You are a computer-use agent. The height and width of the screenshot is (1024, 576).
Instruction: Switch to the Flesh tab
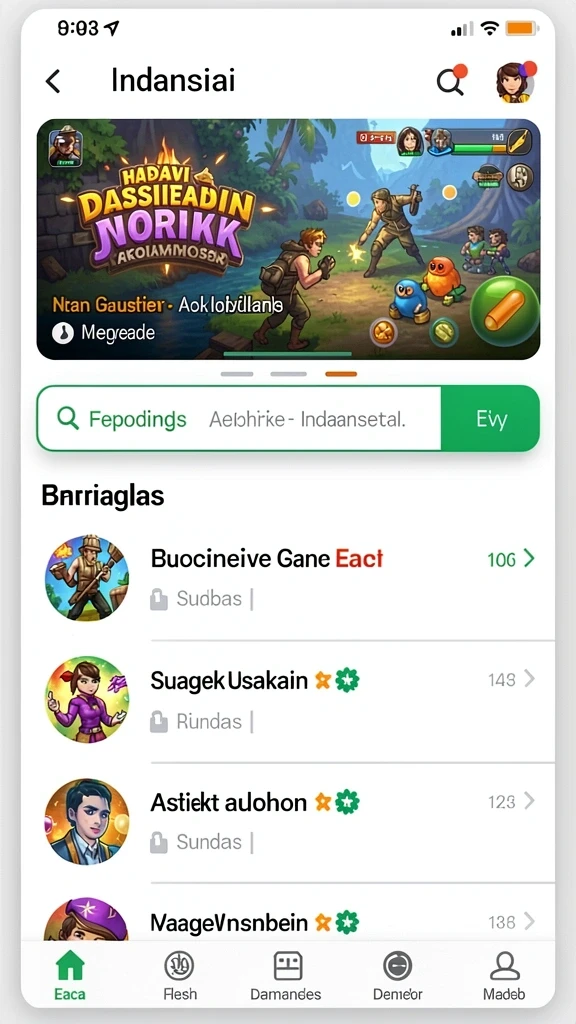point(180,976)
